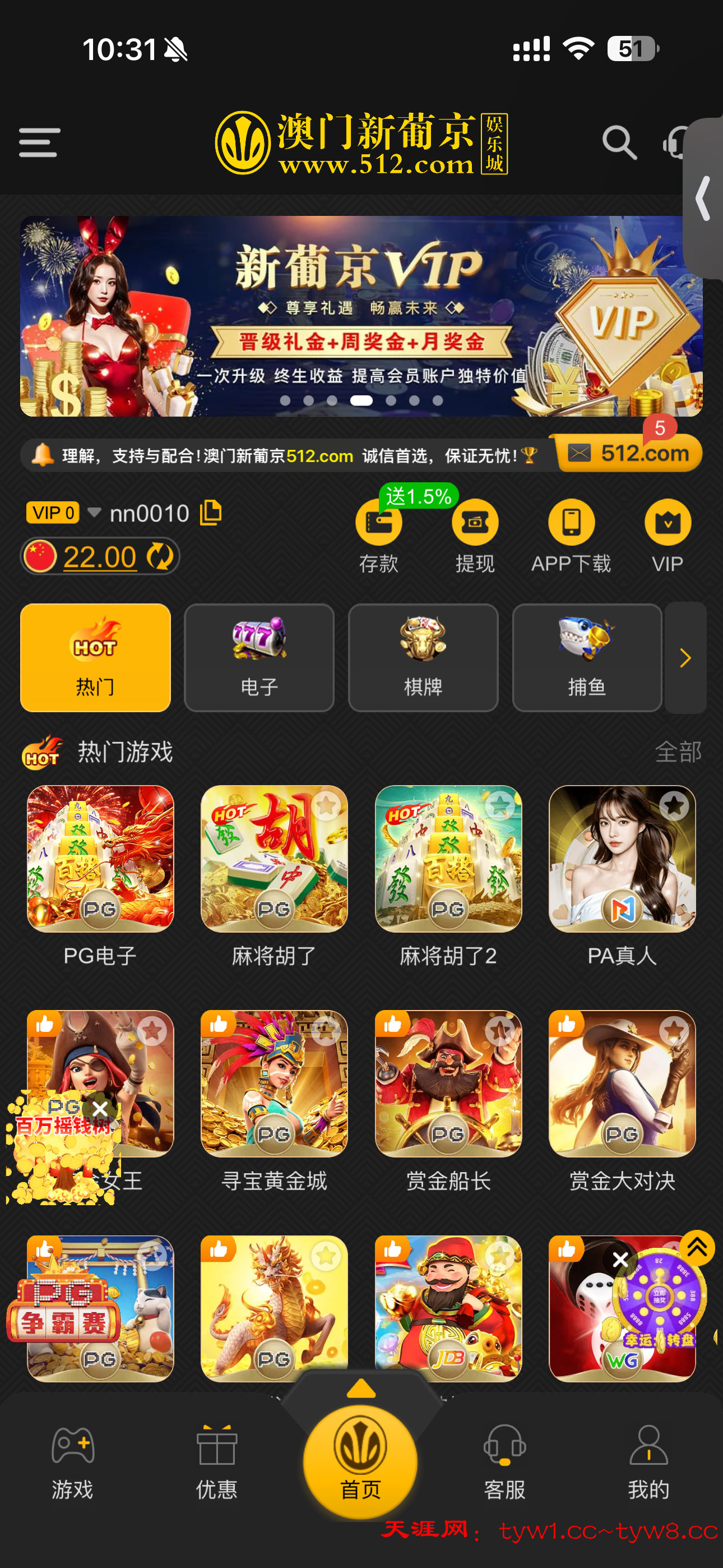
Task: Open the PA真人 game tile
Action: click(x=622, y=860)
